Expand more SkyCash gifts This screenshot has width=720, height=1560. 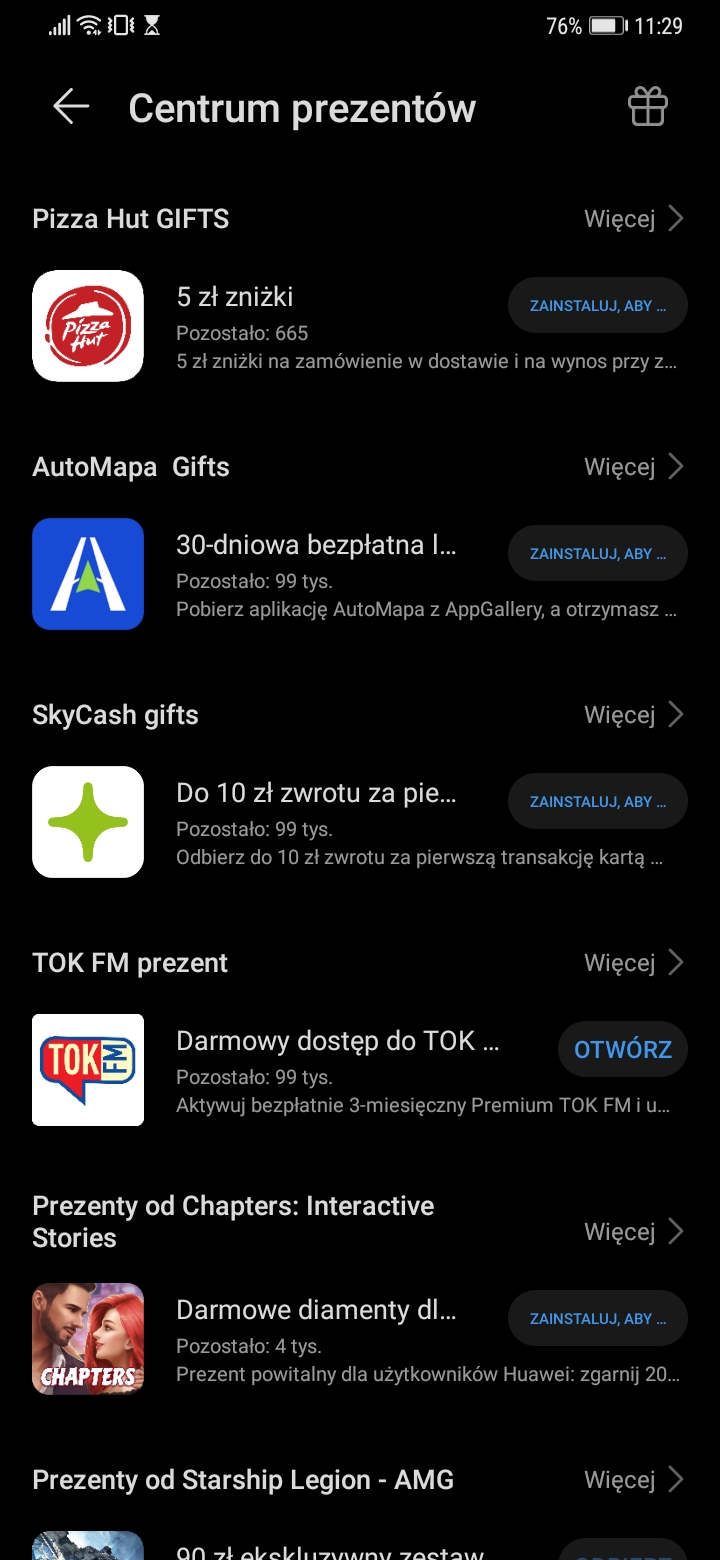[x=634, y=714]
